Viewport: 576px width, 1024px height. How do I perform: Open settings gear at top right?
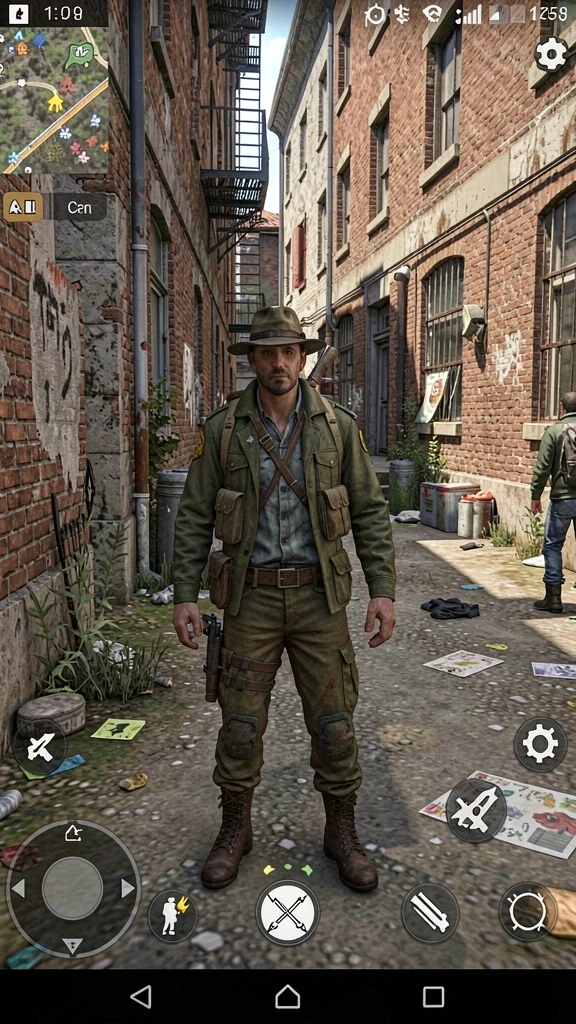pos(551,54)
